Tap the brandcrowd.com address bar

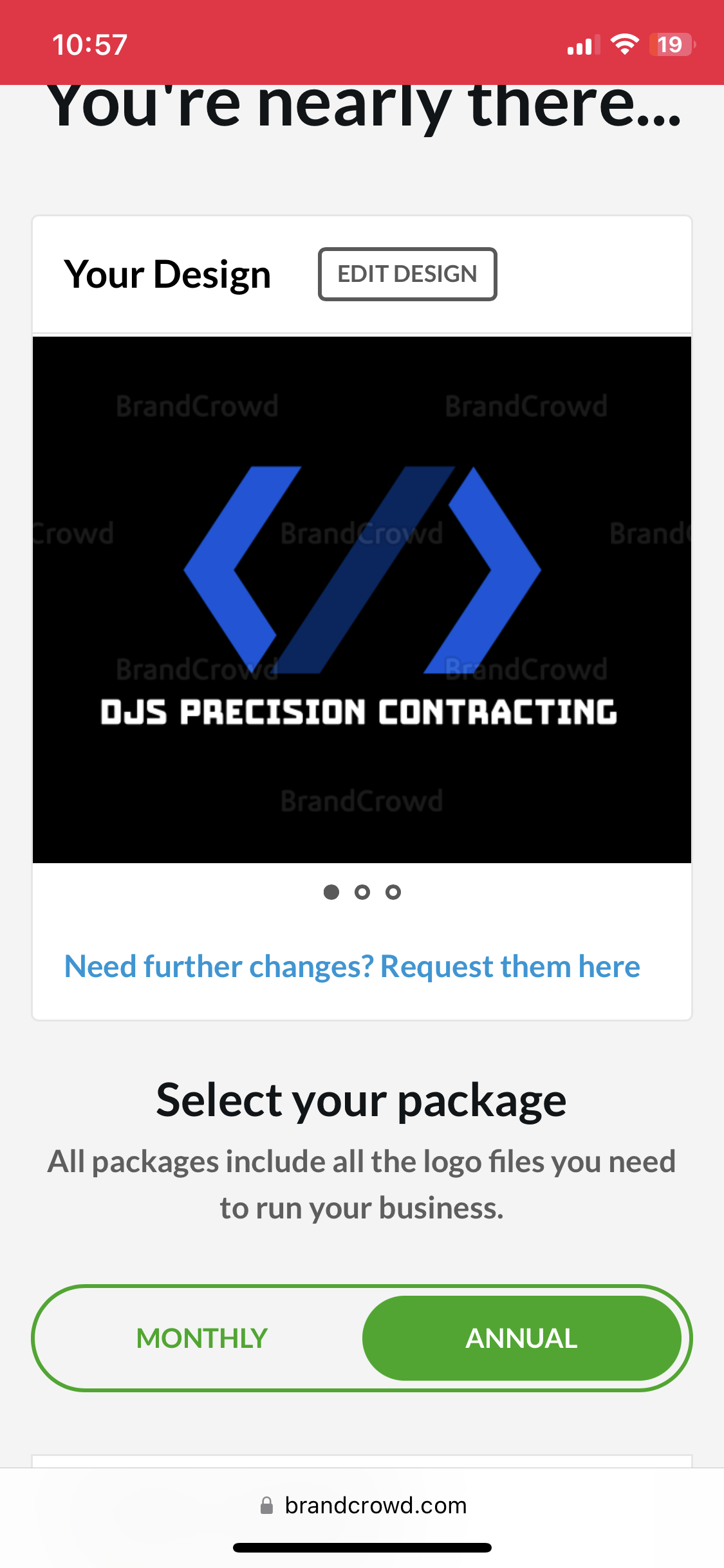[x=362, y=1506]
